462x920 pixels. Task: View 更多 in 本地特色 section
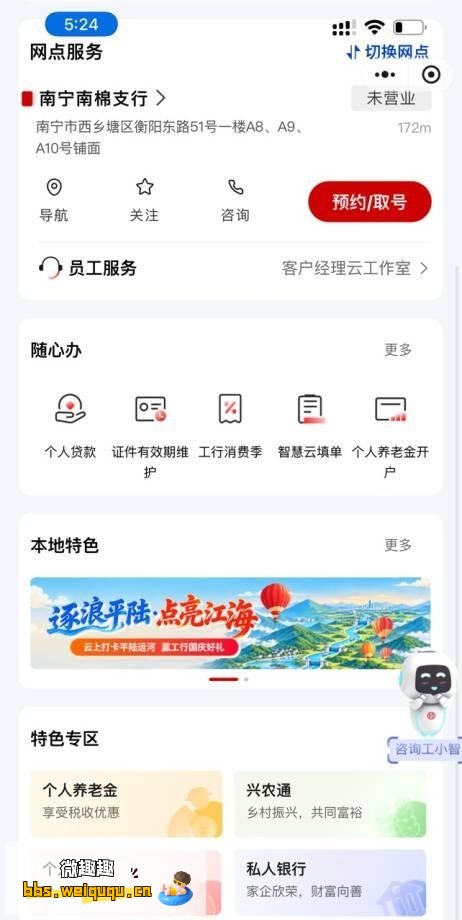398,545
